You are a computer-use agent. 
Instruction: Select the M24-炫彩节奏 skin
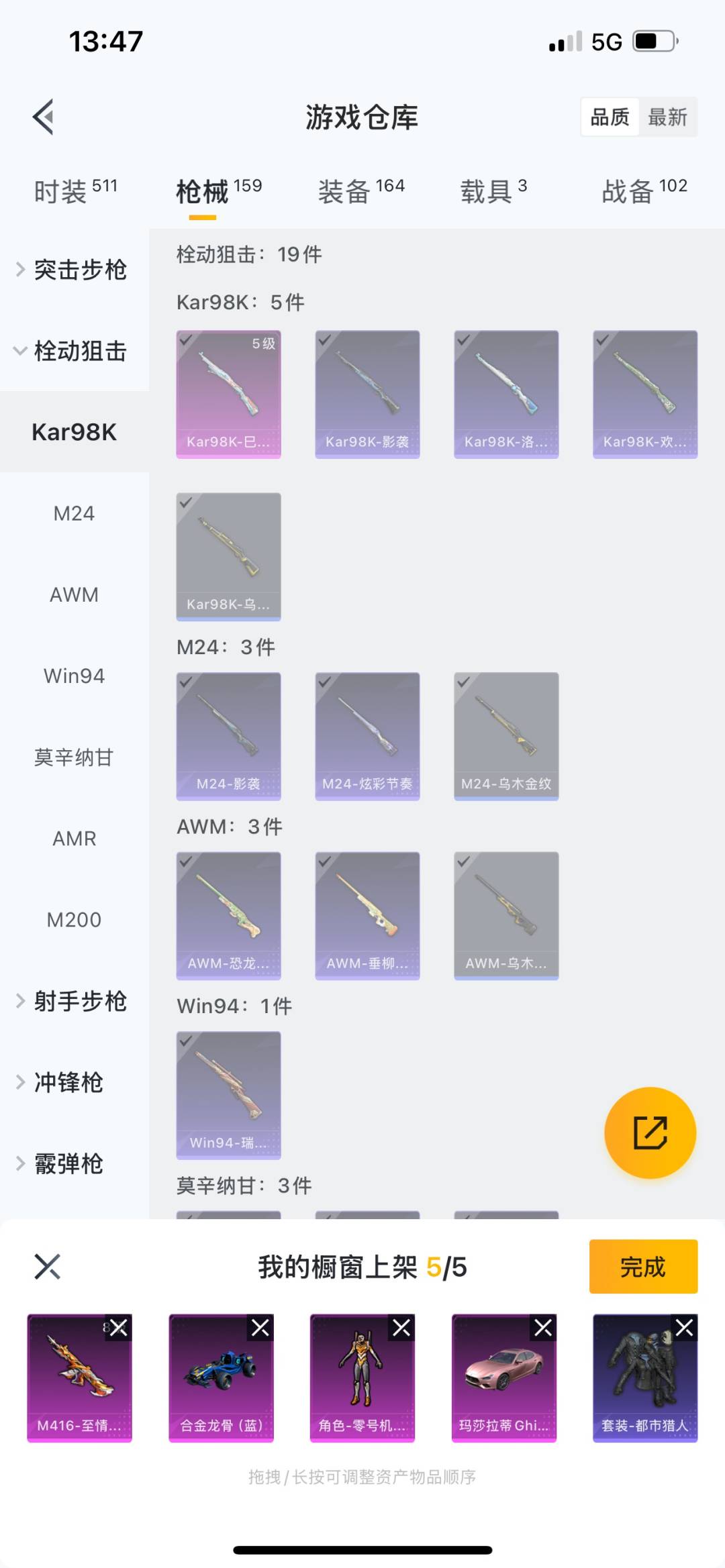pos(367,736)
